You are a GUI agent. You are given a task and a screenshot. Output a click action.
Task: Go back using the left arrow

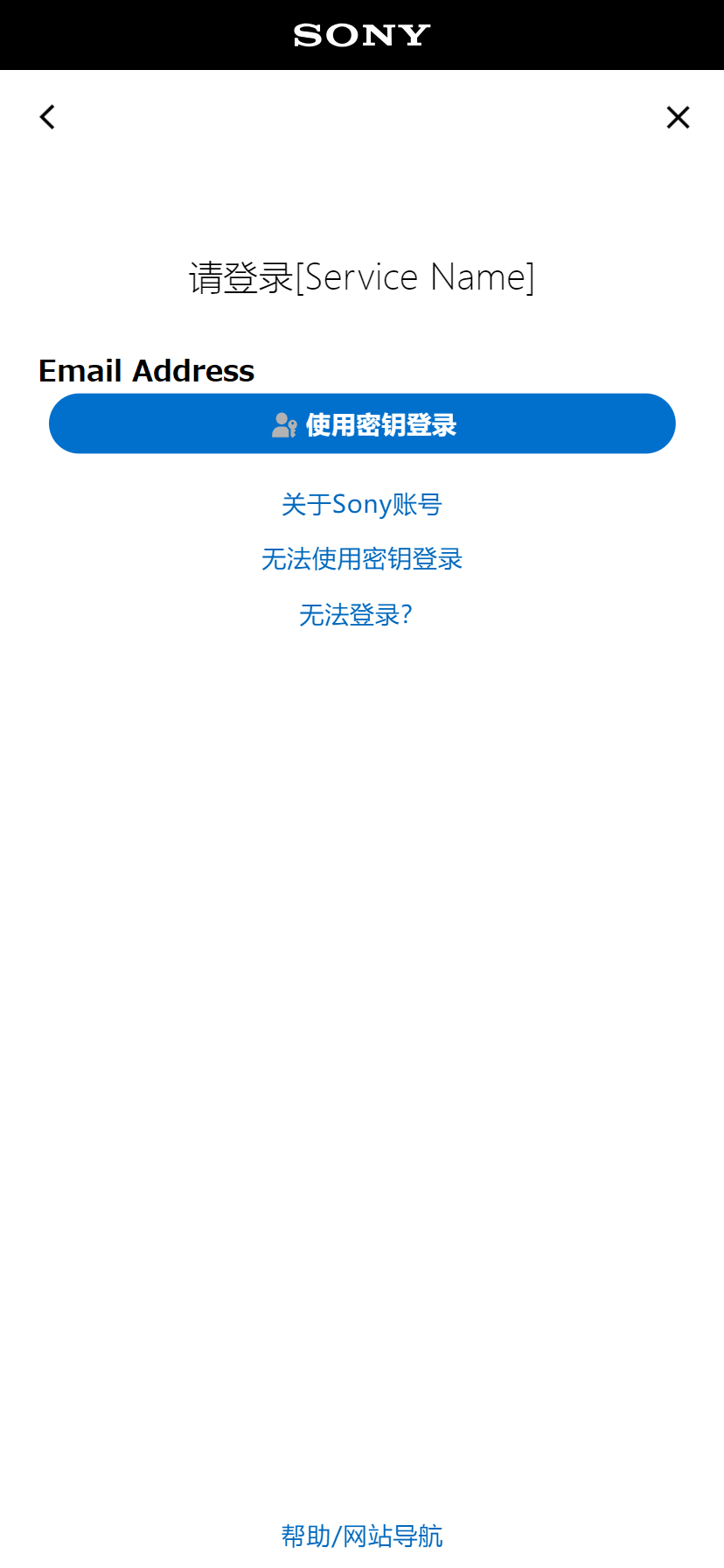point(48,117)
